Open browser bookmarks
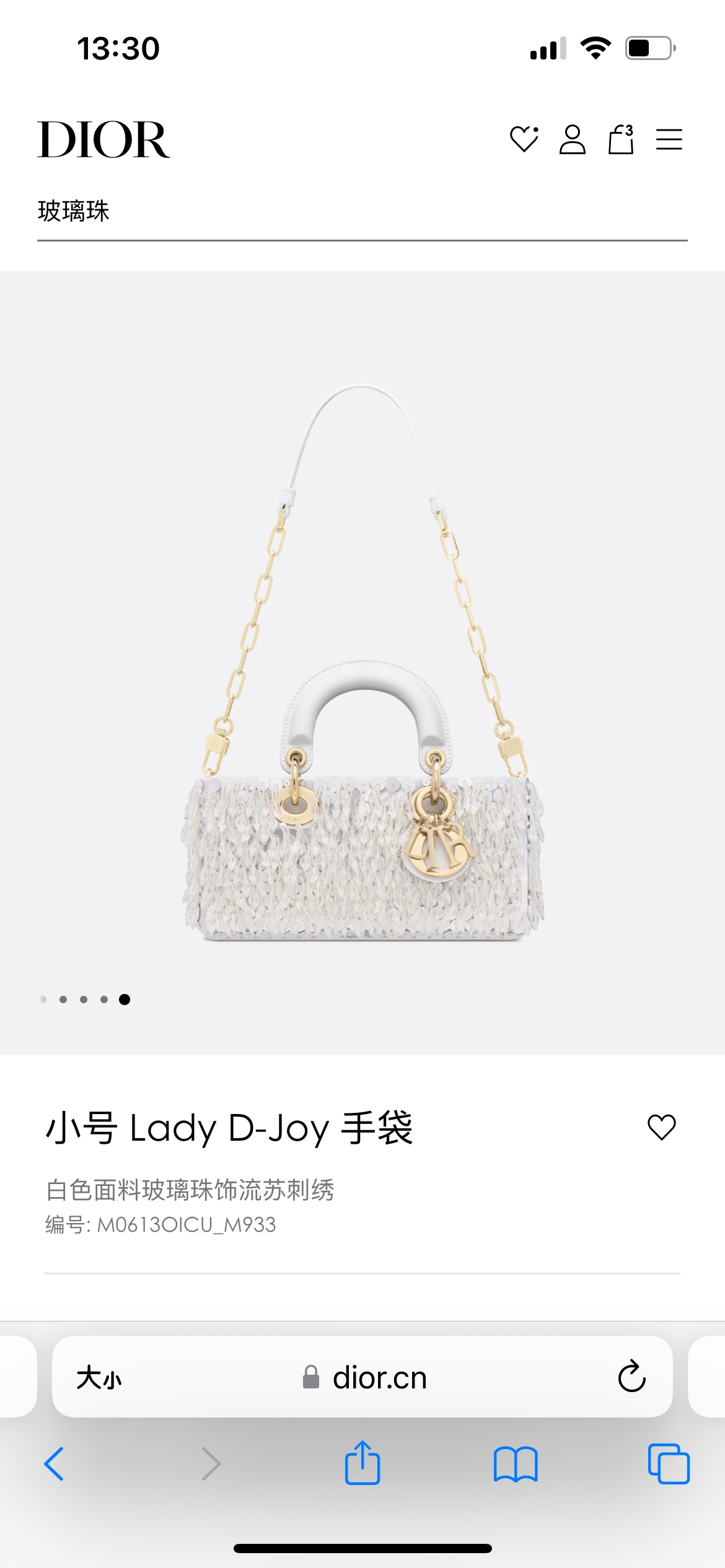Image resolution: width=725 pixels, height=1568 pixels. pos(516,1464)
